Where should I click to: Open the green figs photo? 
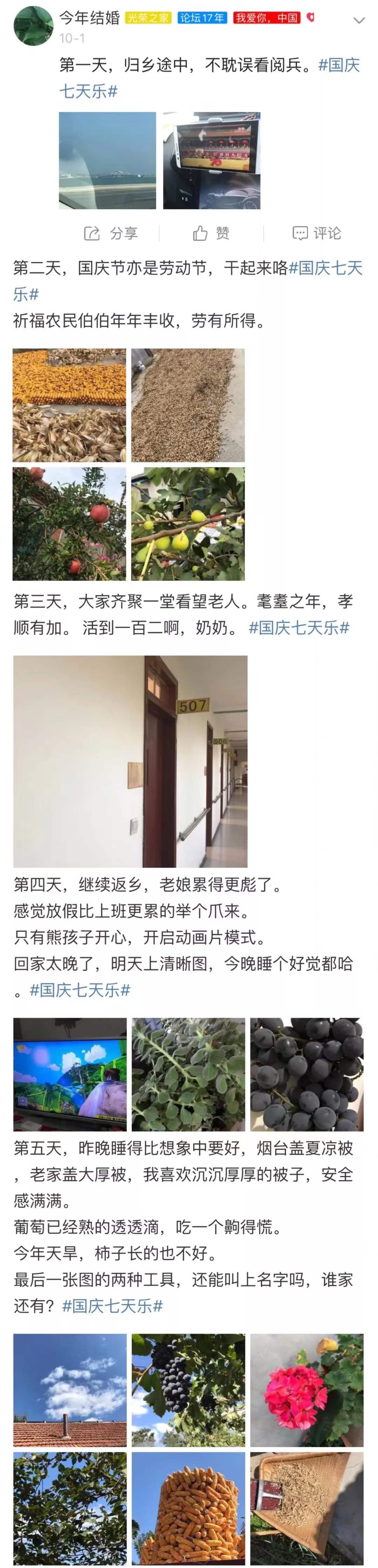coord(188,523)
